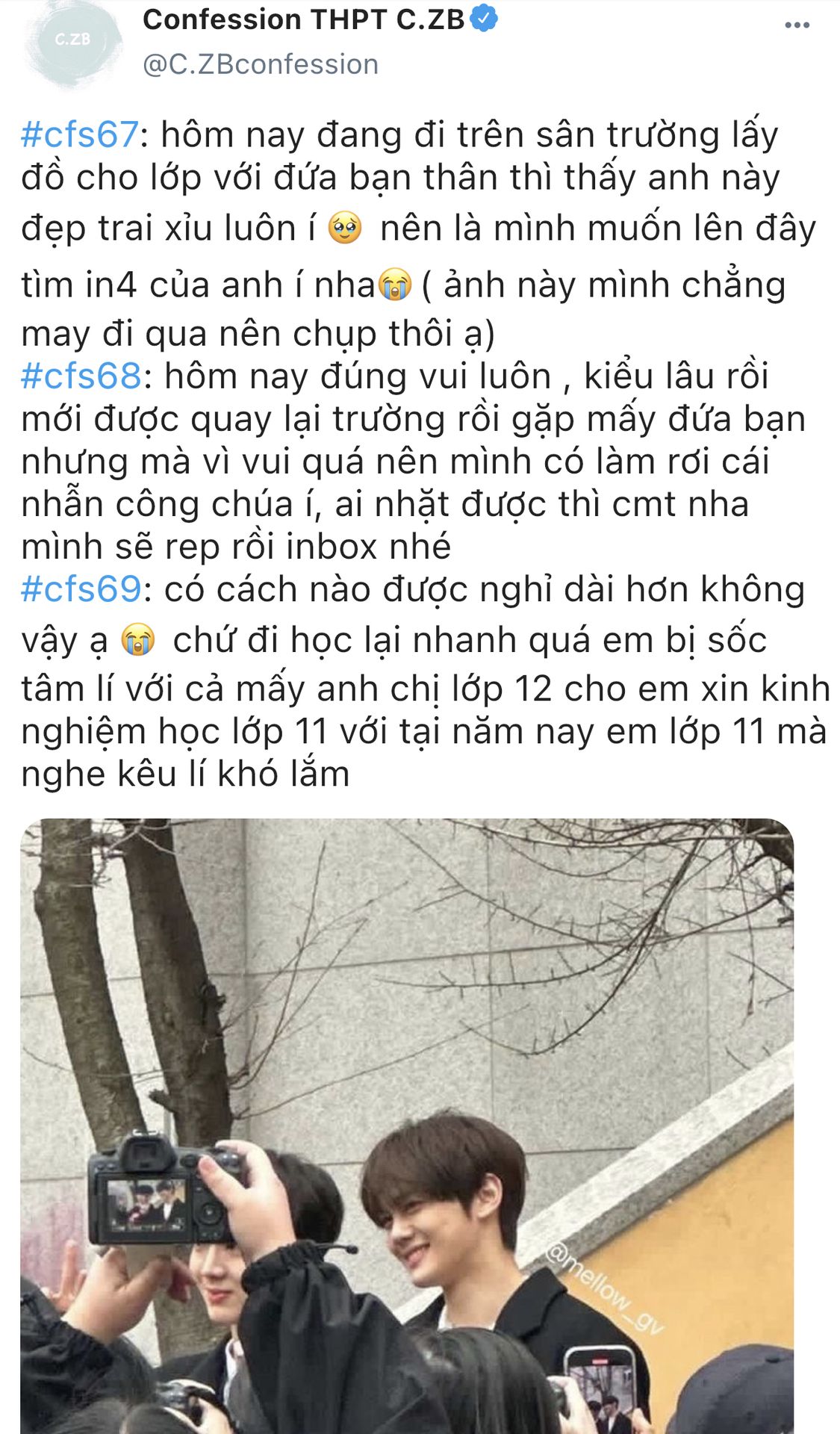The image size is (840, 1434).
Task: Tap the #cfs68 hashtag link
Action: [81, 376]
